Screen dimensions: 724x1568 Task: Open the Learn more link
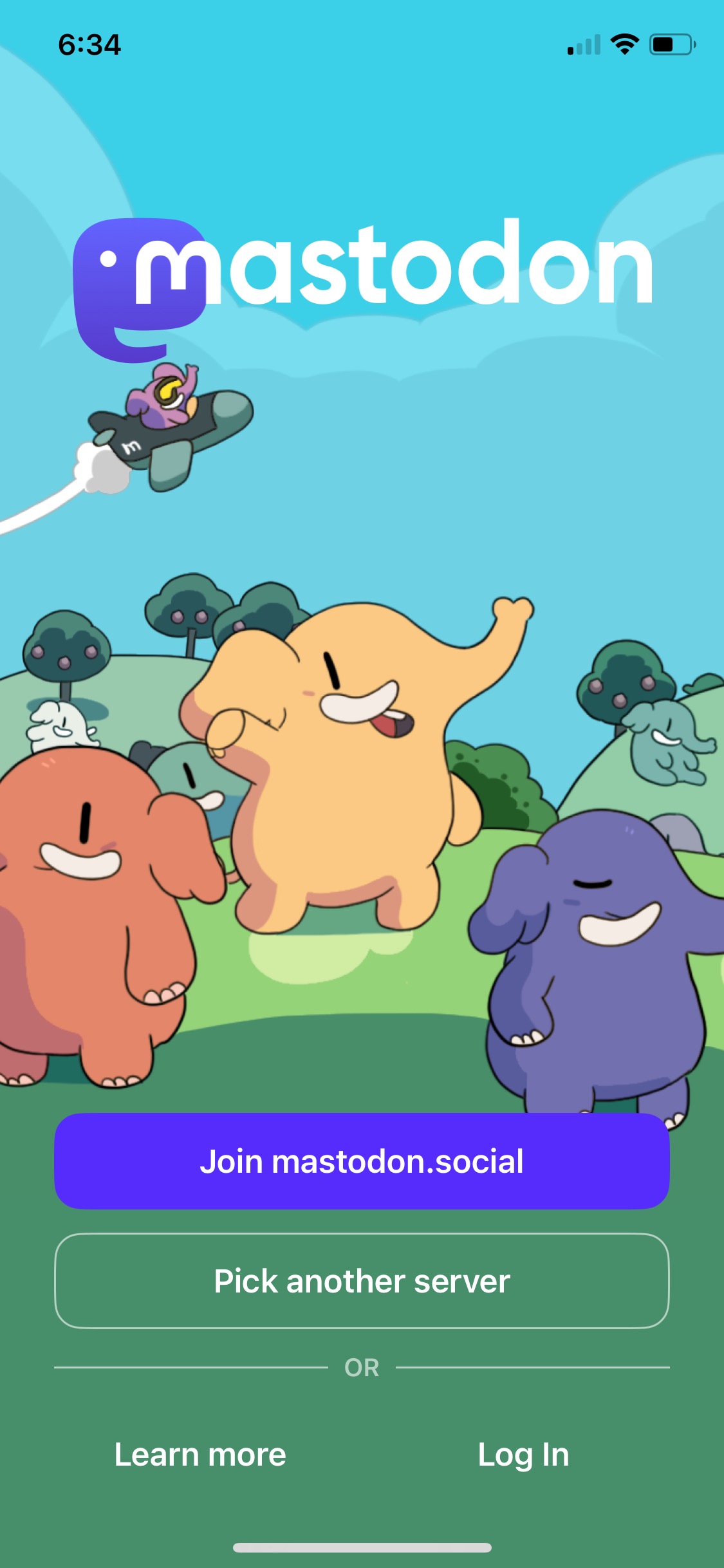point(200,1455)
